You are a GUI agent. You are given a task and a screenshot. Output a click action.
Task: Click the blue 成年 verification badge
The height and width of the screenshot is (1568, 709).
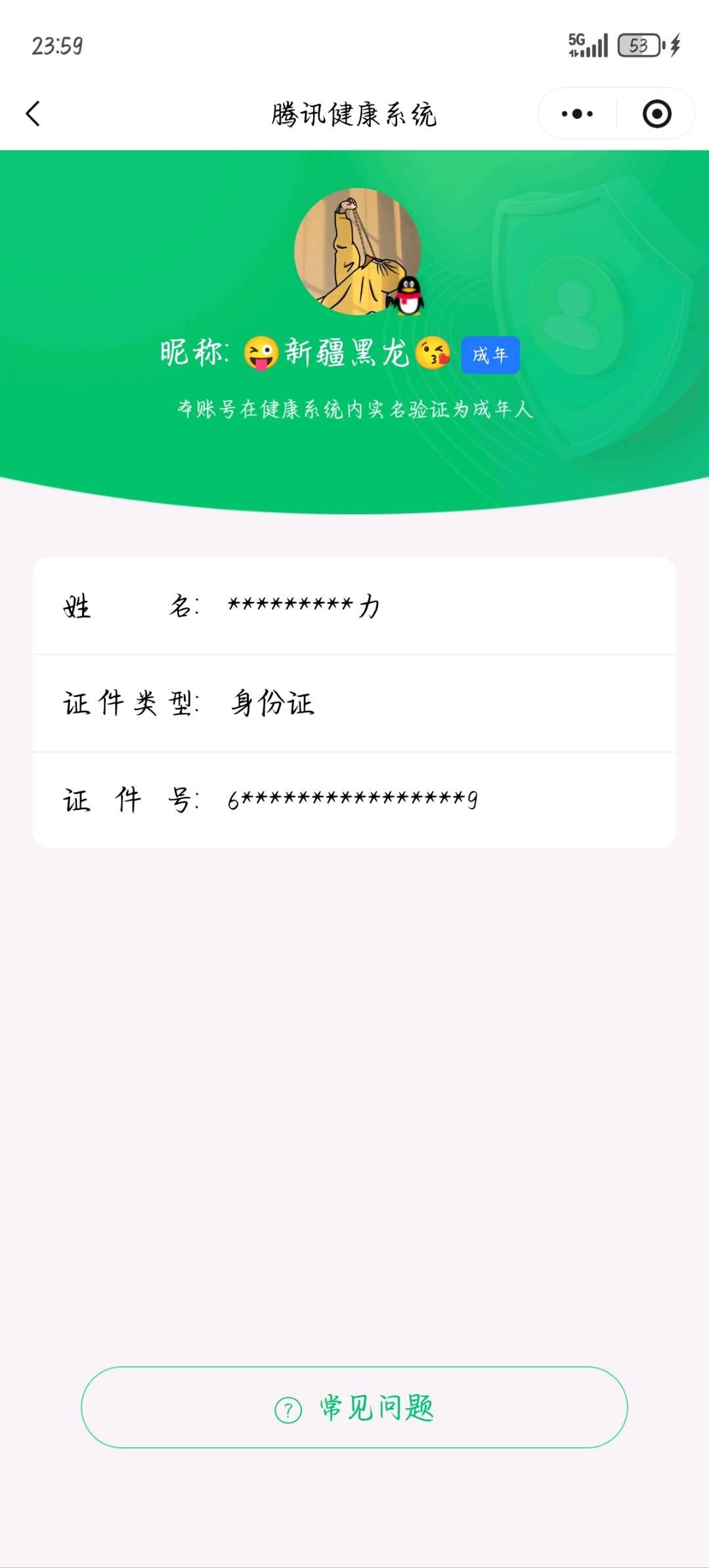490,355
